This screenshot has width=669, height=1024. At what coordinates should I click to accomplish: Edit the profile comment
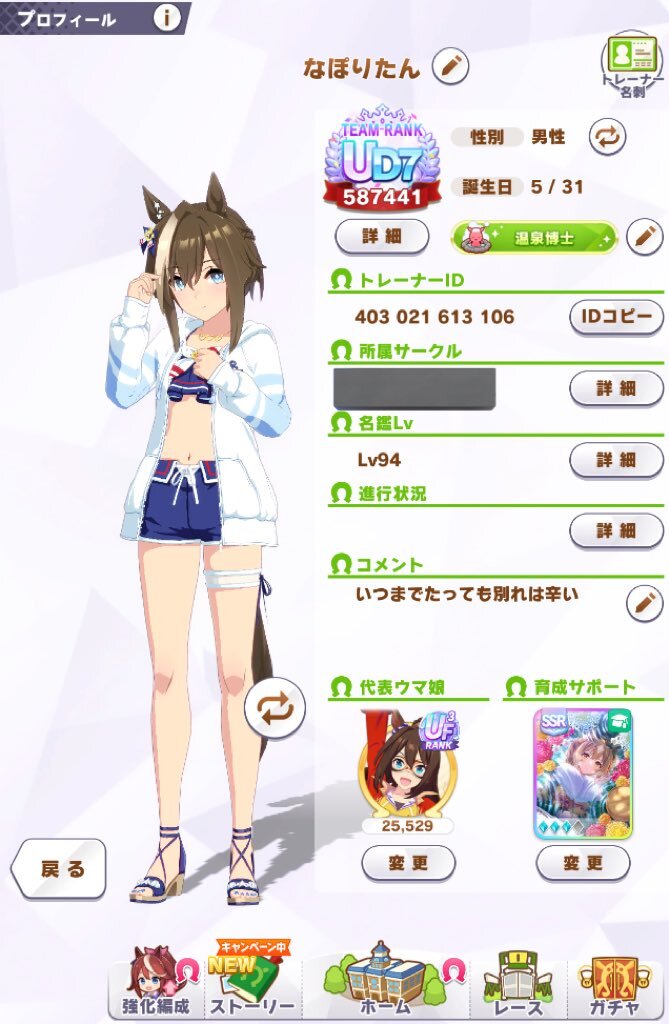point(645,602)
